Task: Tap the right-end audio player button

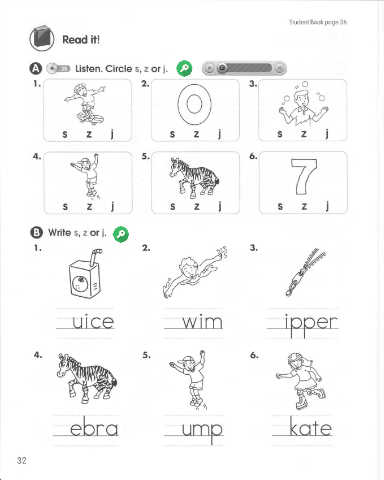Action: click(280, 69)
